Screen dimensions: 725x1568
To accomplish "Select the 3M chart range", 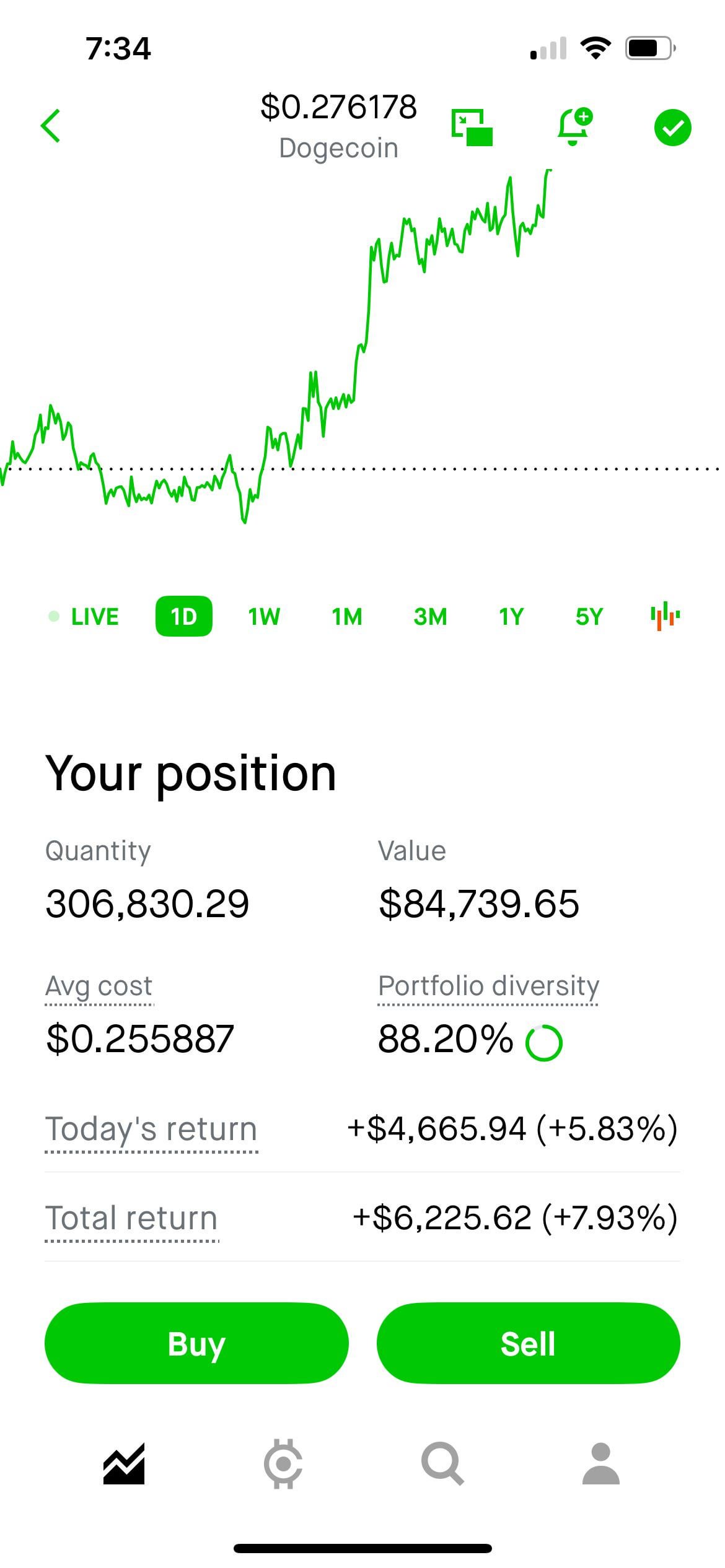I will pyautogui.click(x=430, y=617).
